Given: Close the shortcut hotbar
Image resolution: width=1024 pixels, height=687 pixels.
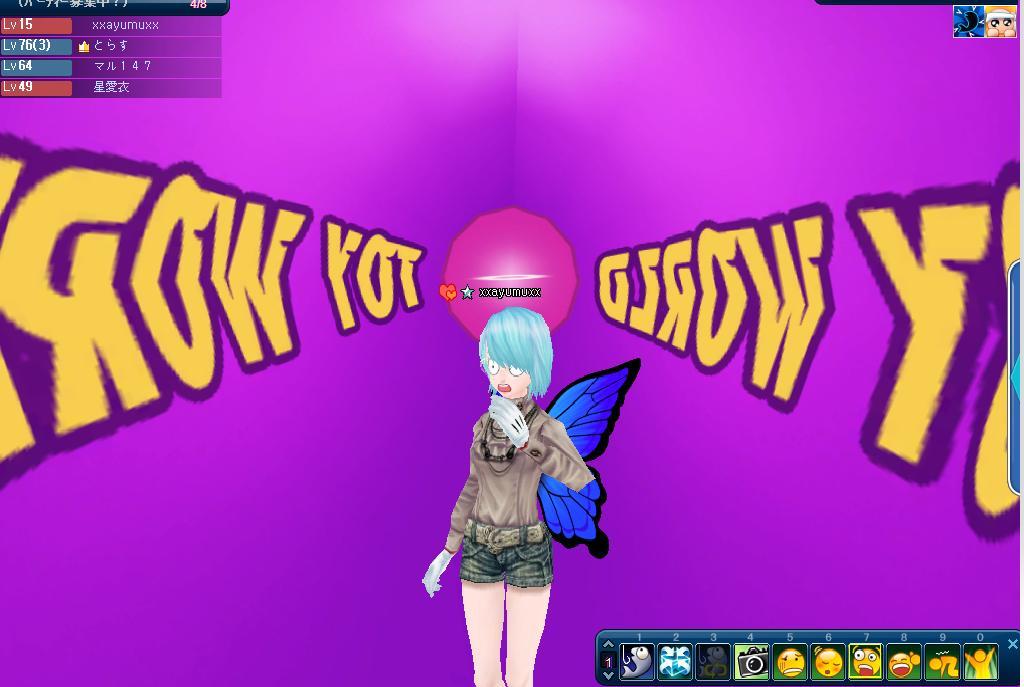Looking at the screenshot, I should pyautogui.click(x=1012, y=644).
